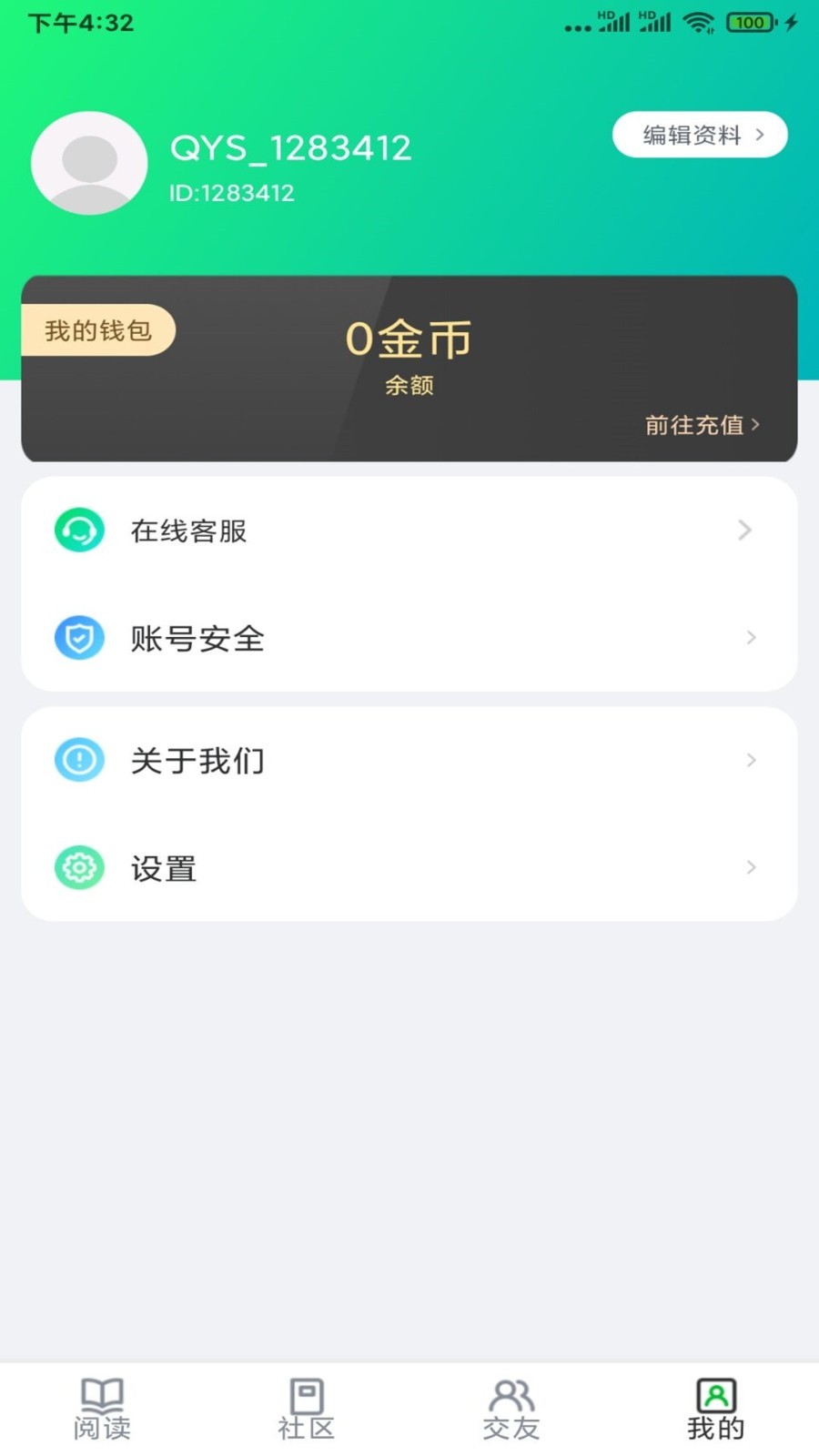Switch to the 社区 tab

point(307,1409)
